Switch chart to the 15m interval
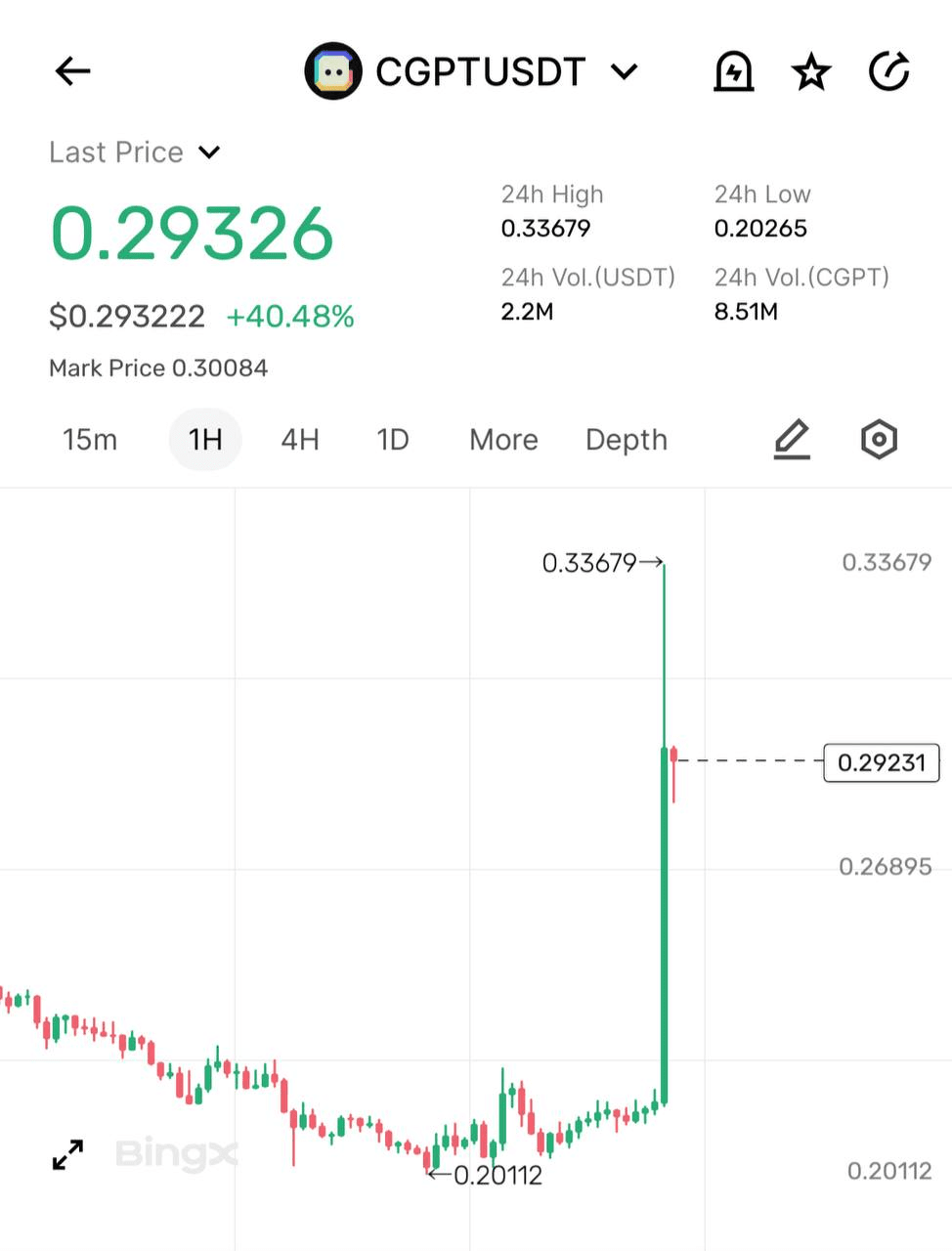952x1251 pixels. 90,440
